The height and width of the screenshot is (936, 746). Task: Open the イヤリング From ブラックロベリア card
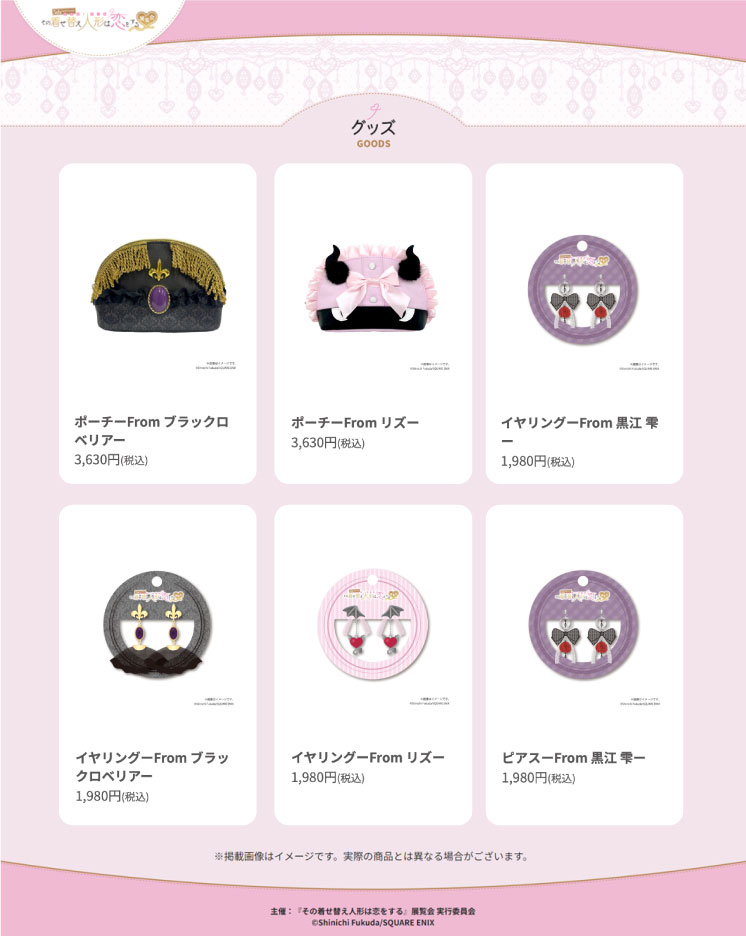click(157, 664)
